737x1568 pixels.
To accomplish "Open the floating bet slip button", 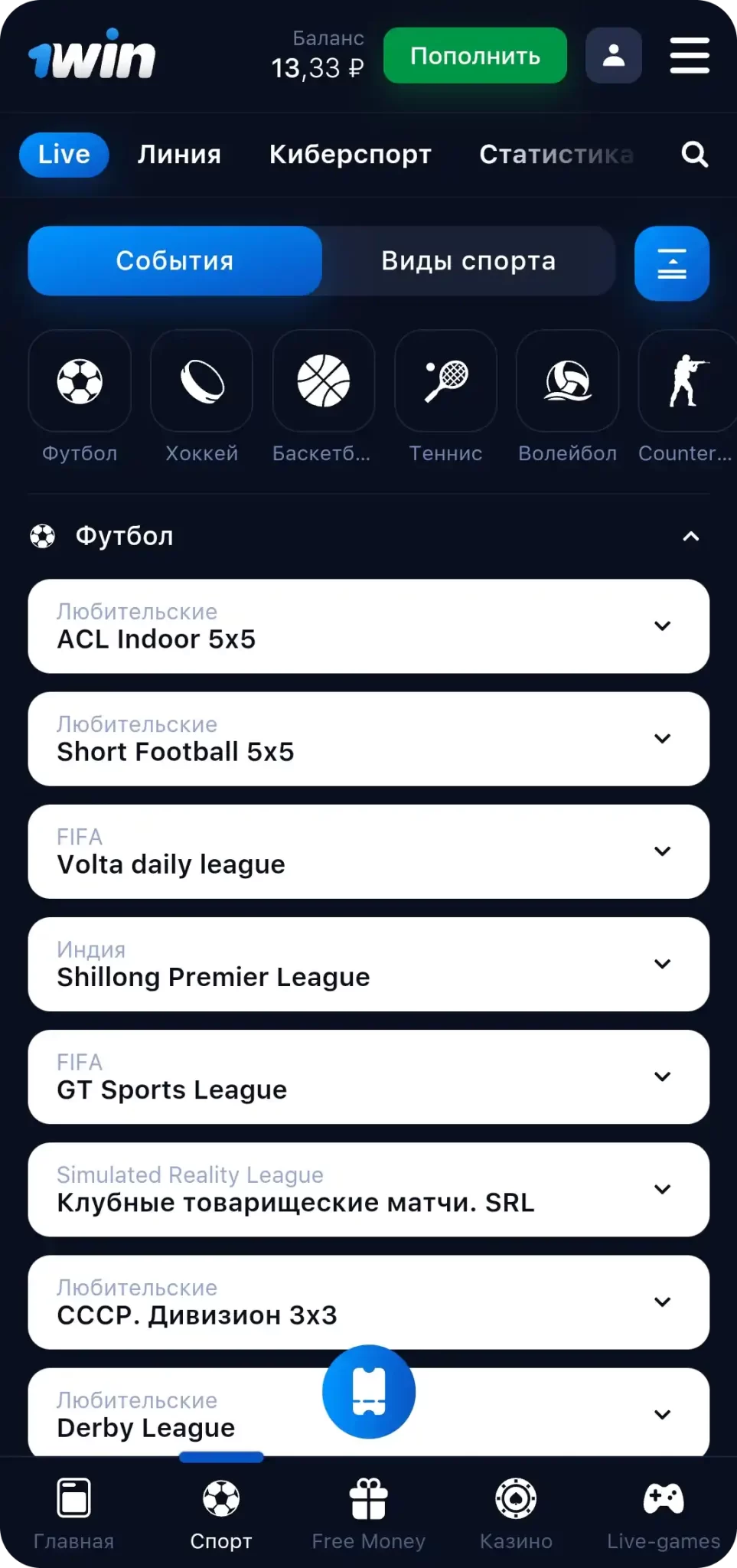I will [x=369, y=1391].
